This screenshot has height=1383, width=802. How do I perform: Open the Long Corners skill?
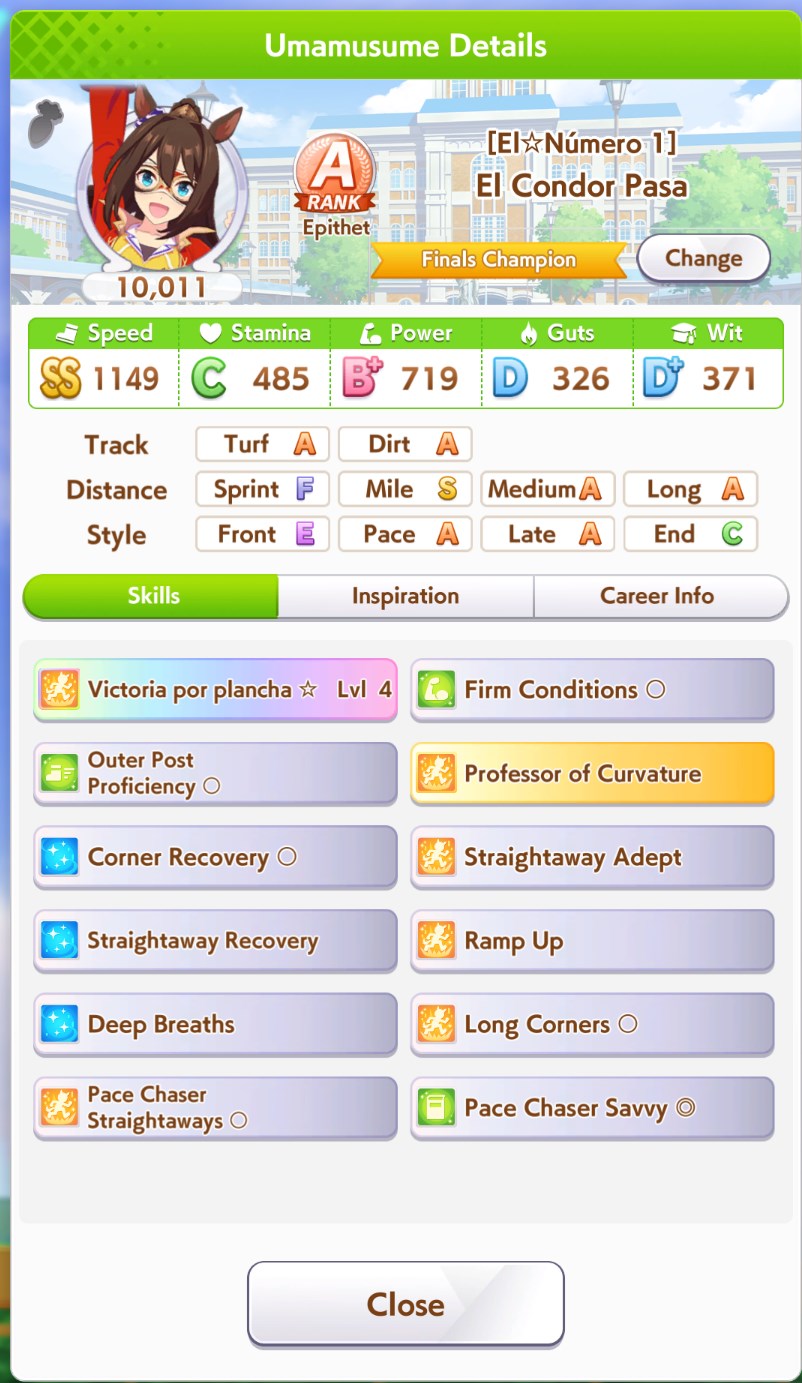pyautogui.click(x=592, y=1025)
